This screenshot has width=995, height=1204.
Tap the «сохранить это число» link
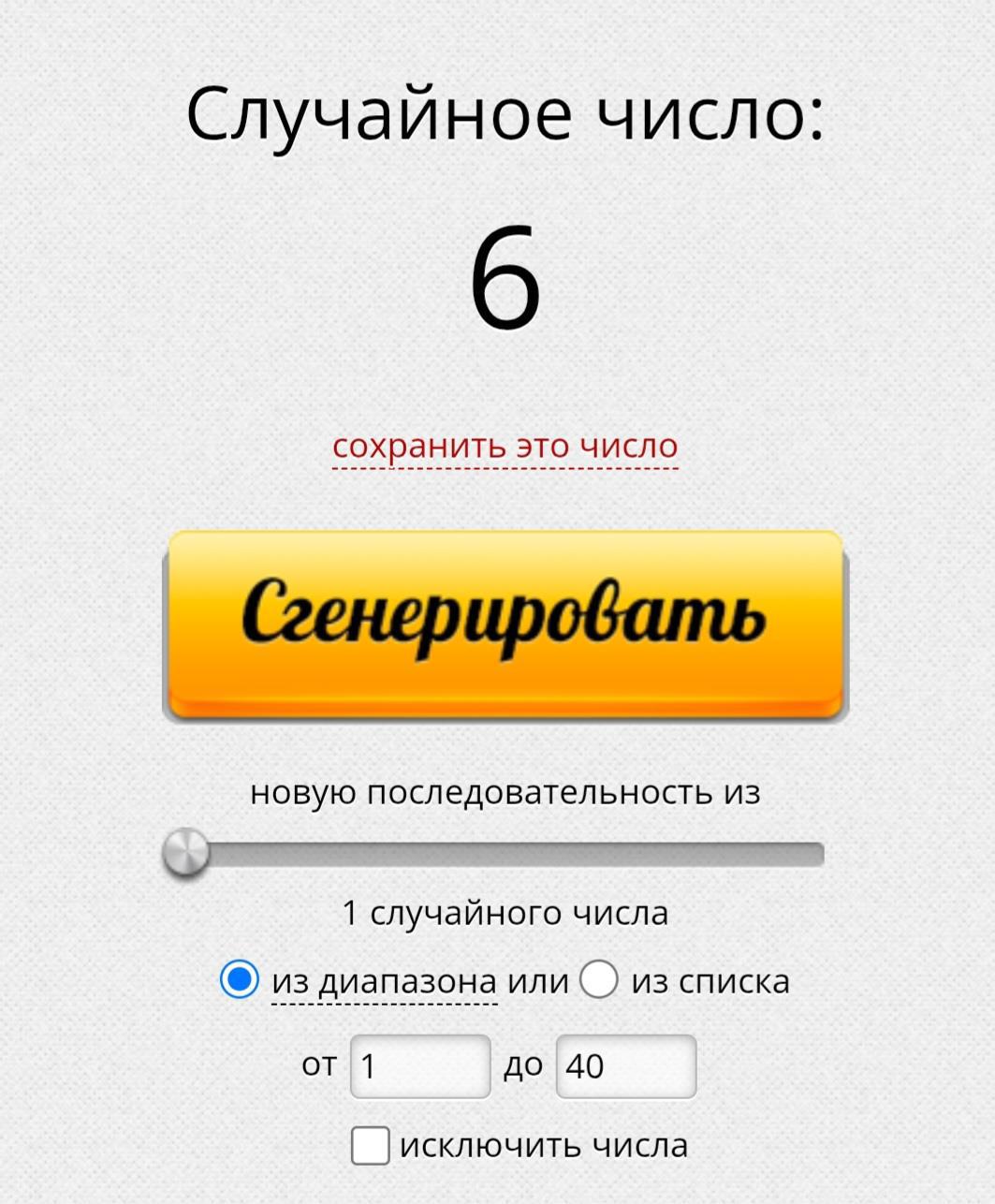pos(505,447)
